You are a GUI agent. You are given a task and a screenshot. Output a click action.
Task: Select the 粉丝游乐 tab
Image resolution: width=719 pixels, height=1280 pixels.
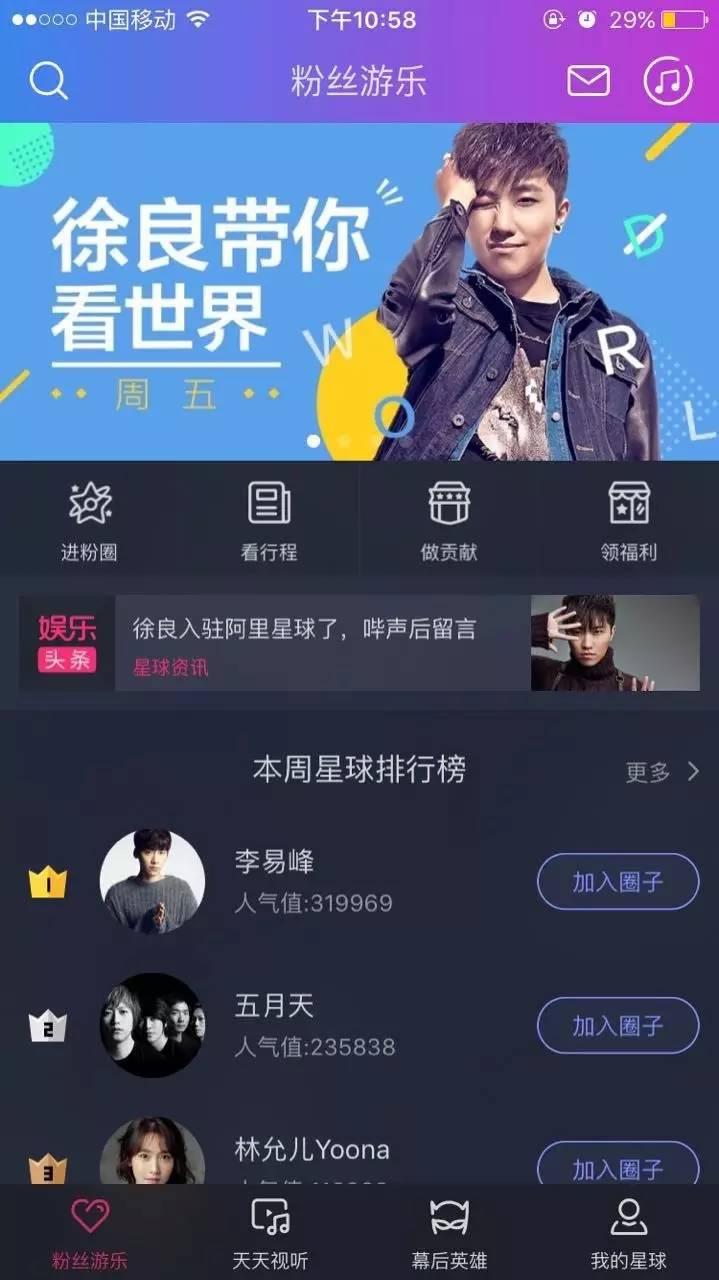coord(89,1232)
